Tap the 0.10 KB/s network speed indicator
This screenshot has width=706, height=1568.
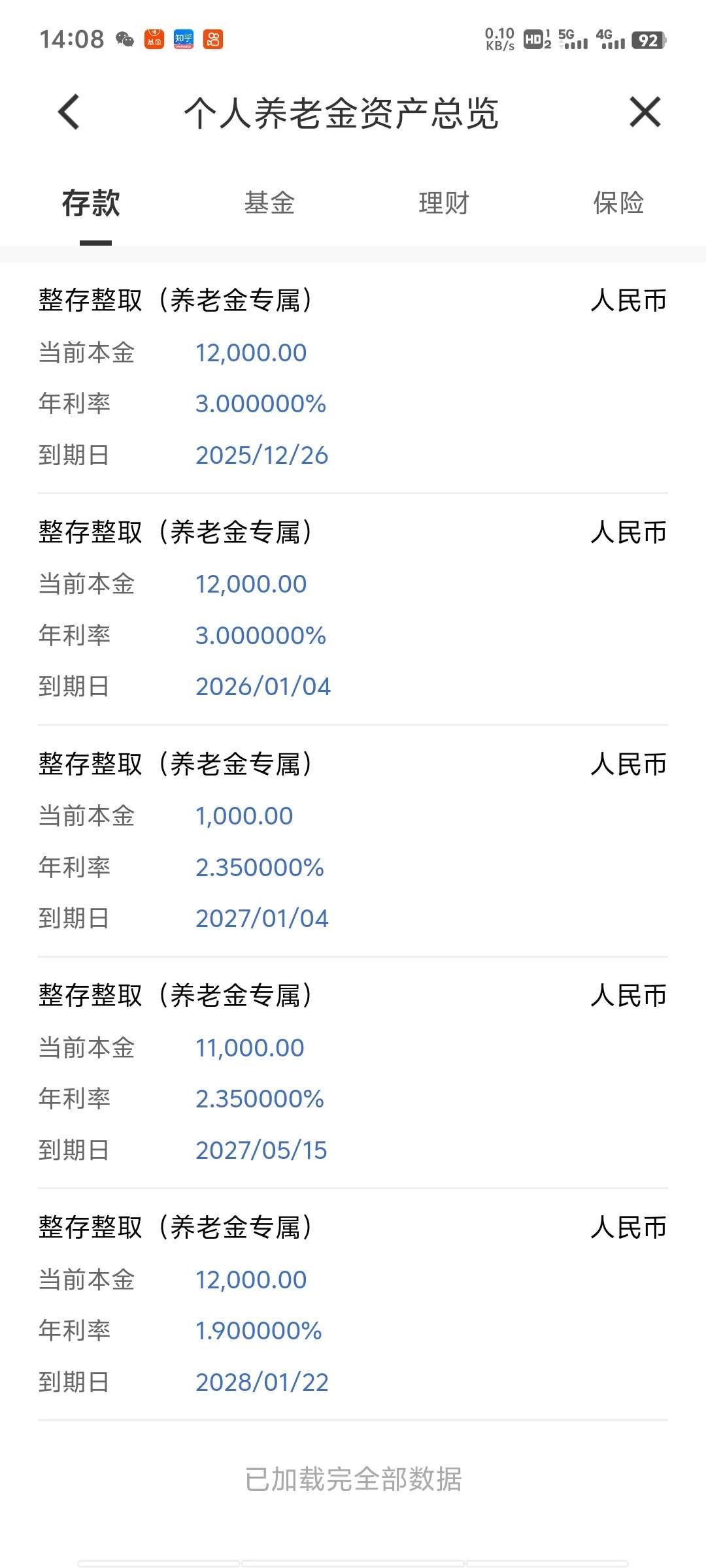click(x=499, y=41)
